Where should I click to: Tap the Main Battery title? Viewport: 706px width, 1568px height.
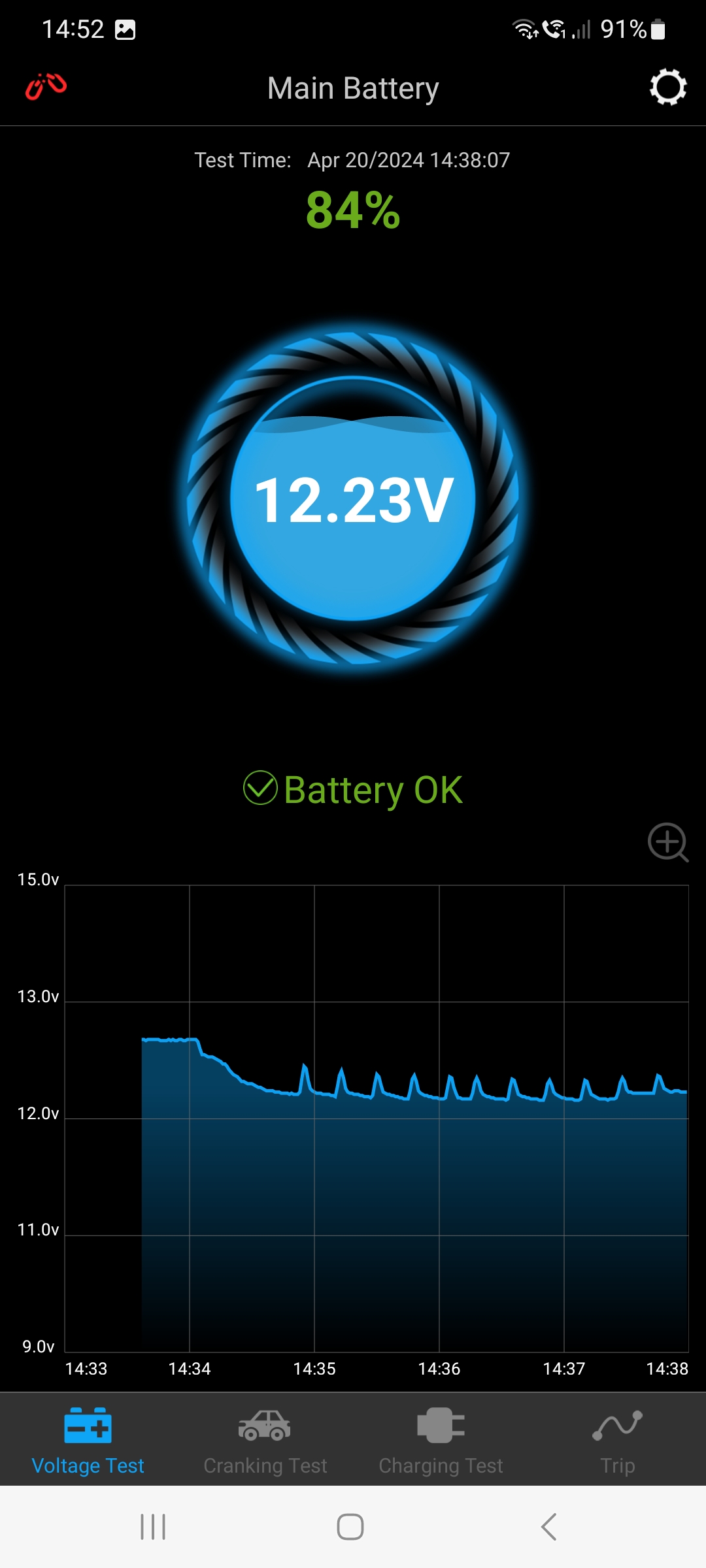353,87
